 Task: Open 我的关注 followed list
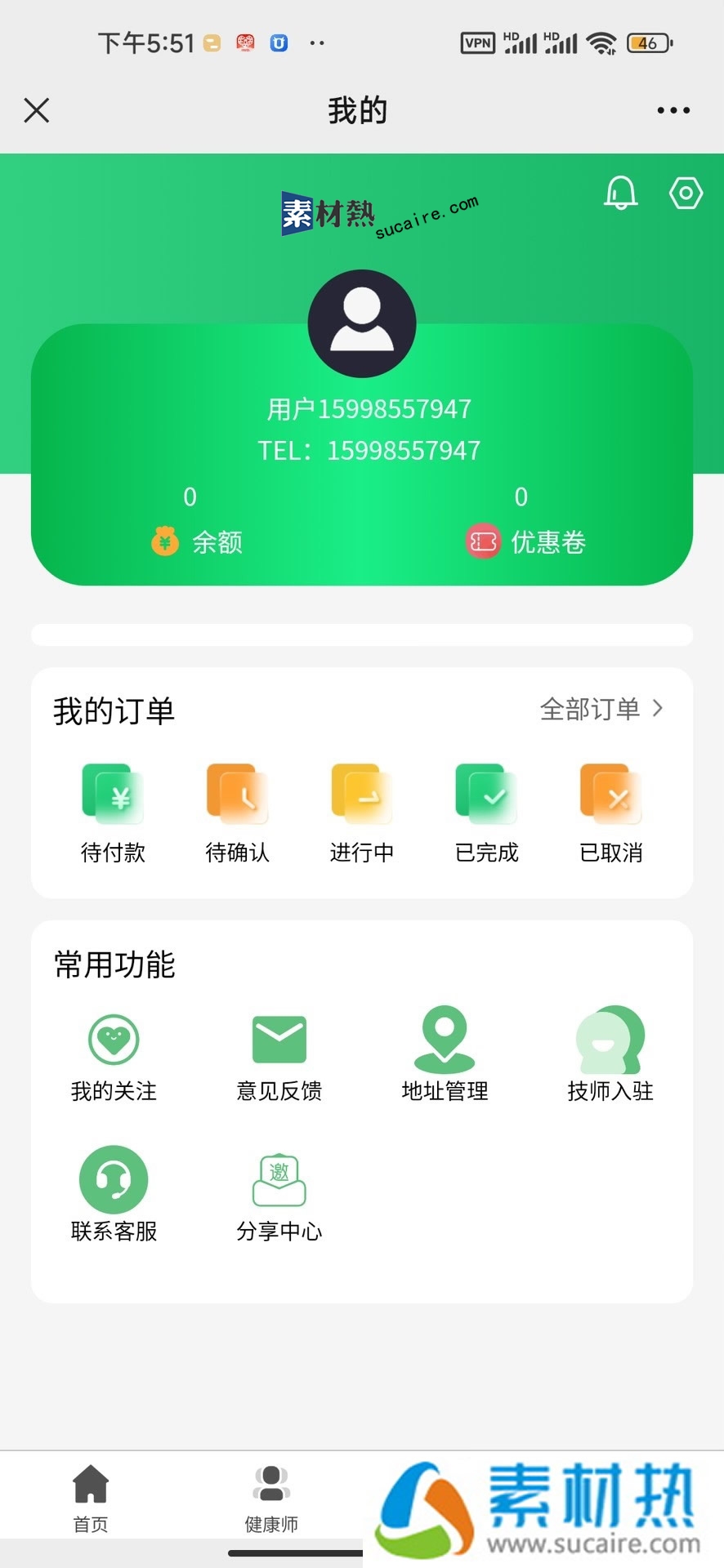(x=114, y=1056)
